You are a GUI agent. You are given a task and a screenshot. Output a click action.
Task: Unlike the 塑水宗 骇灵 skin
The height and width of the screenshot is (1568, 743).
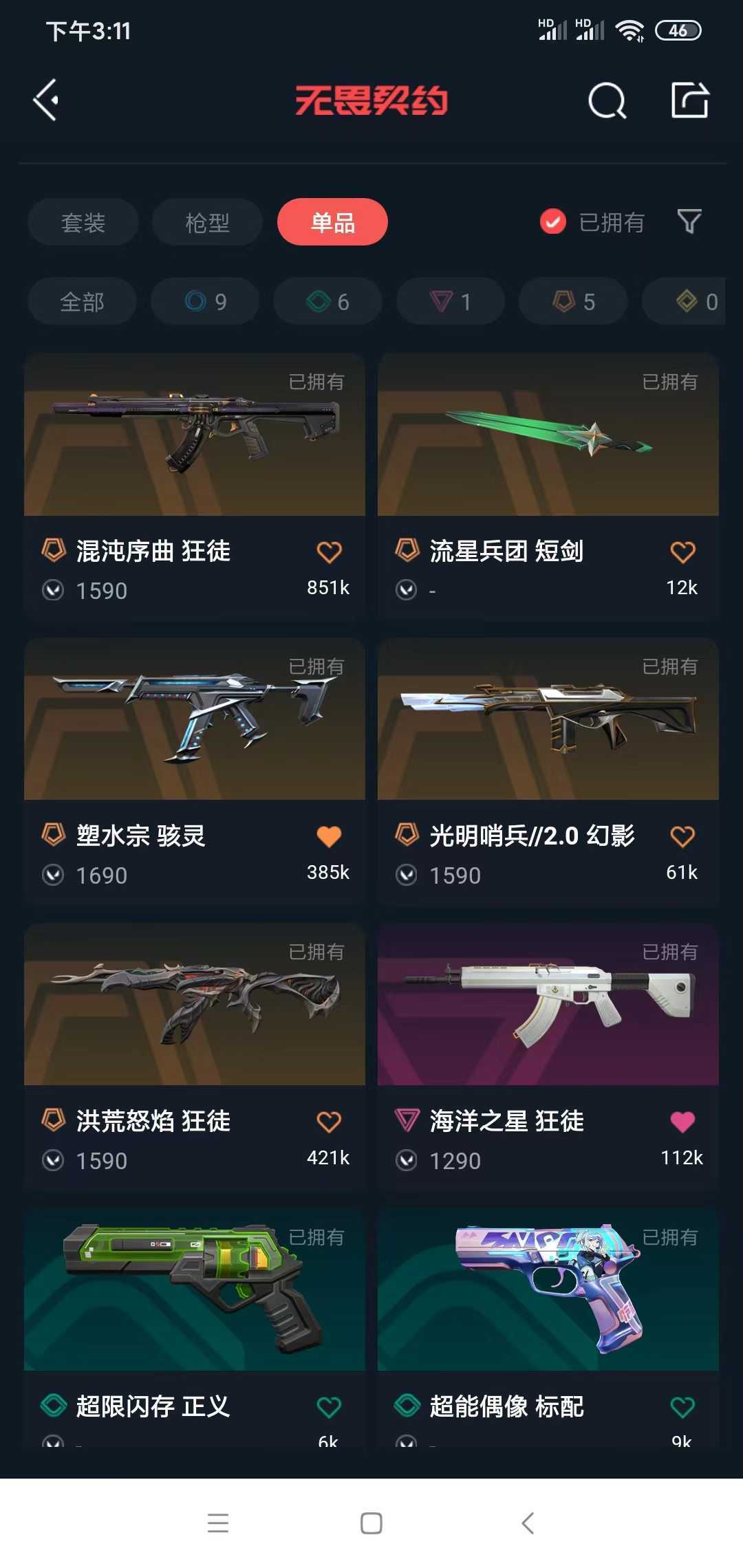pos(329,836)
